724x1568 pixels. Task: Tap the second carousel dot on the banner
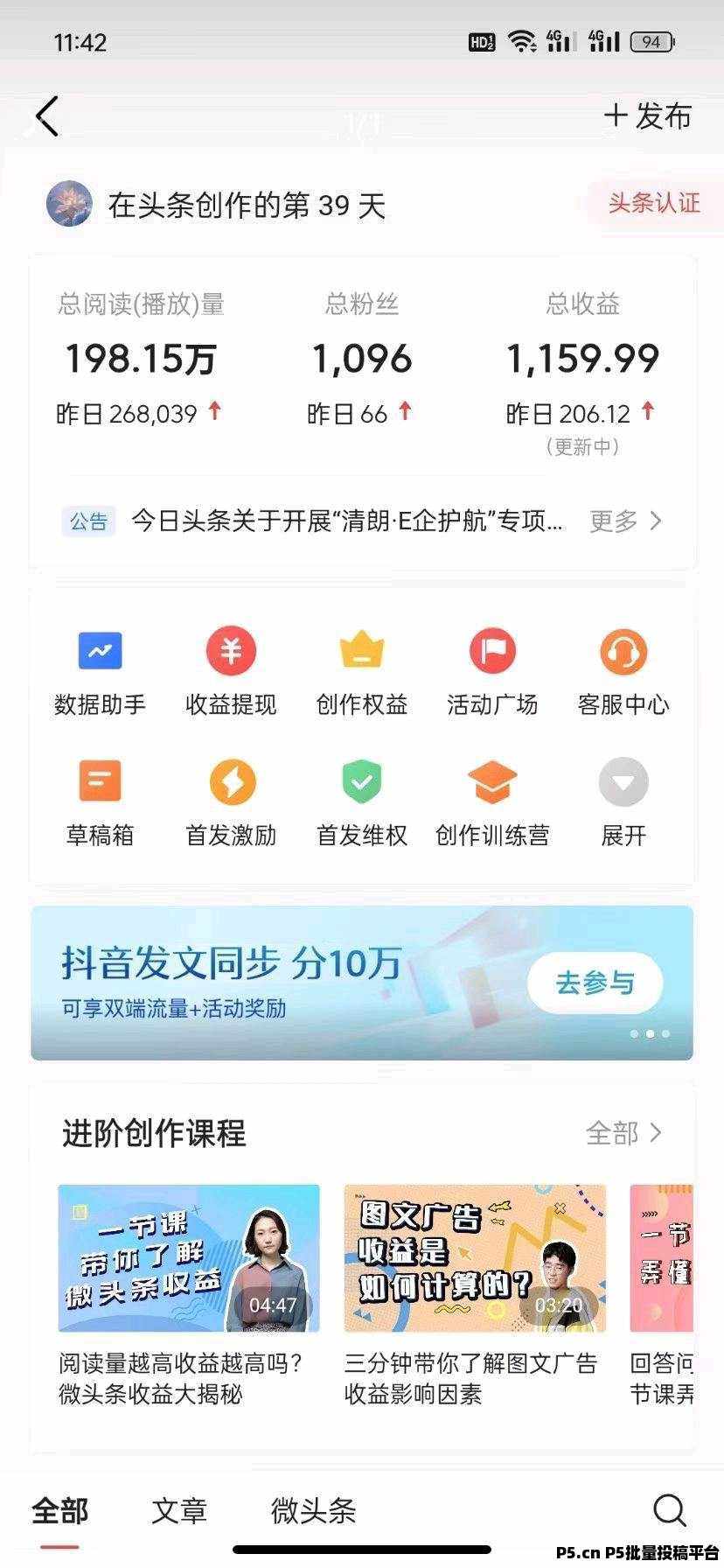point(651,1033)
